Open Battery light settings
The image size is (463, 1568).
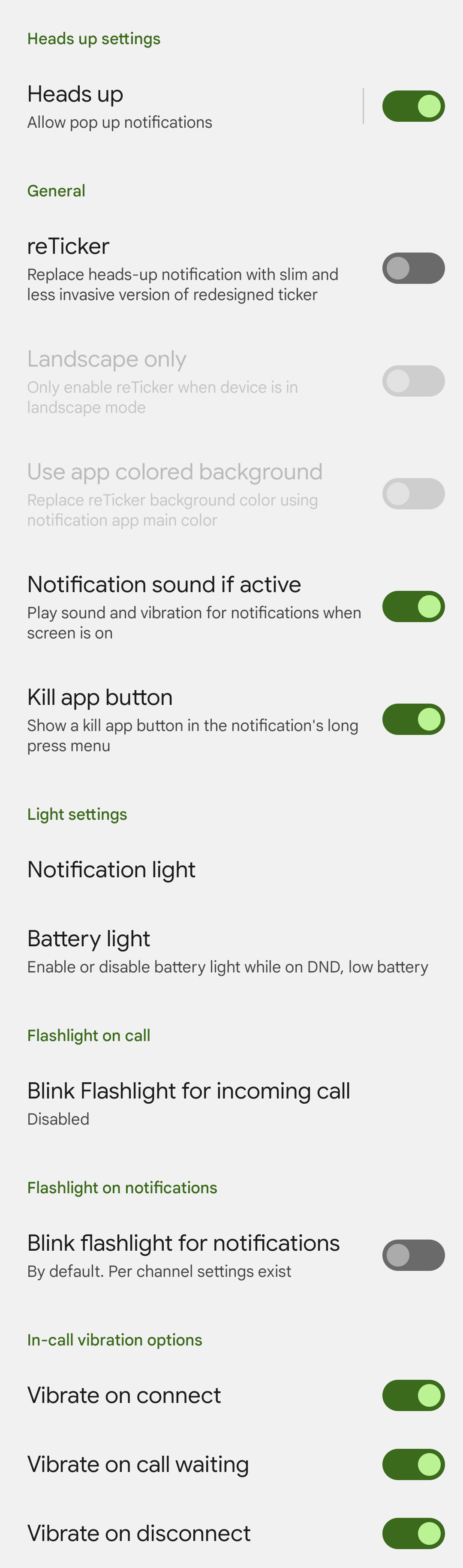click(231, 951)
